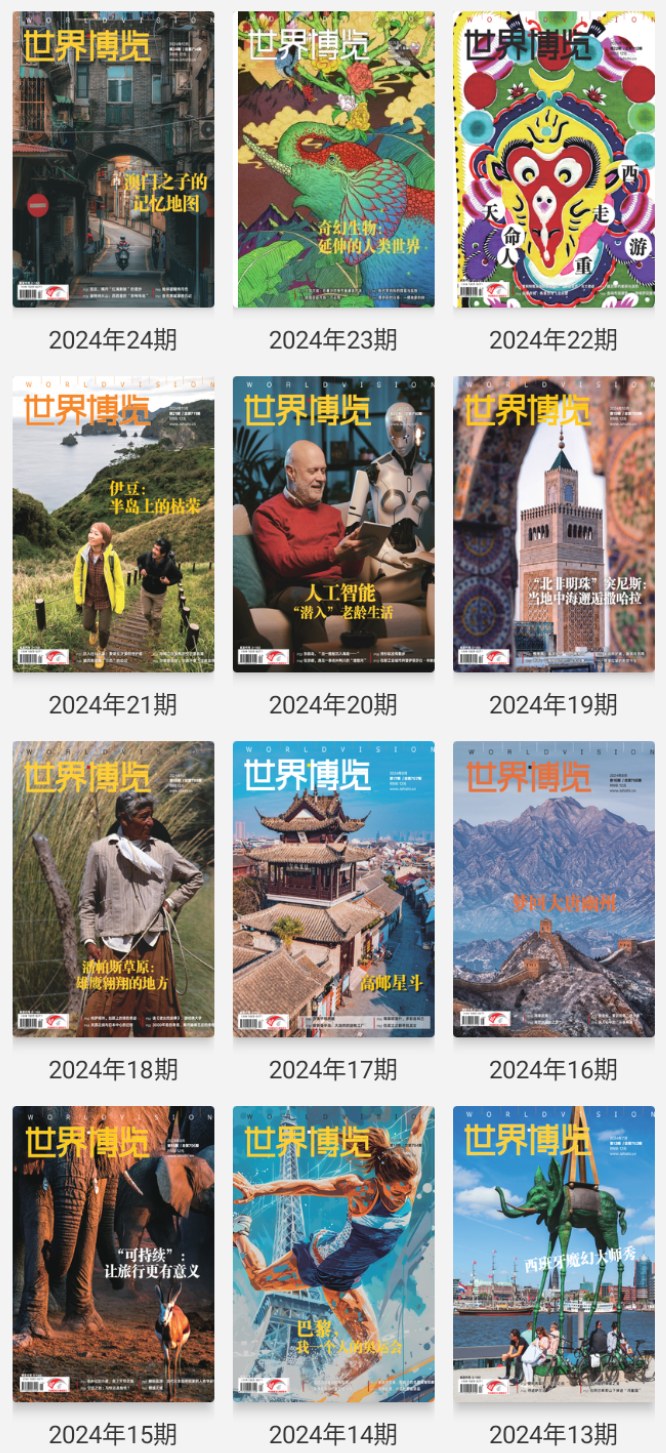Read the 2024年20期 人工智能 issue

334,524
